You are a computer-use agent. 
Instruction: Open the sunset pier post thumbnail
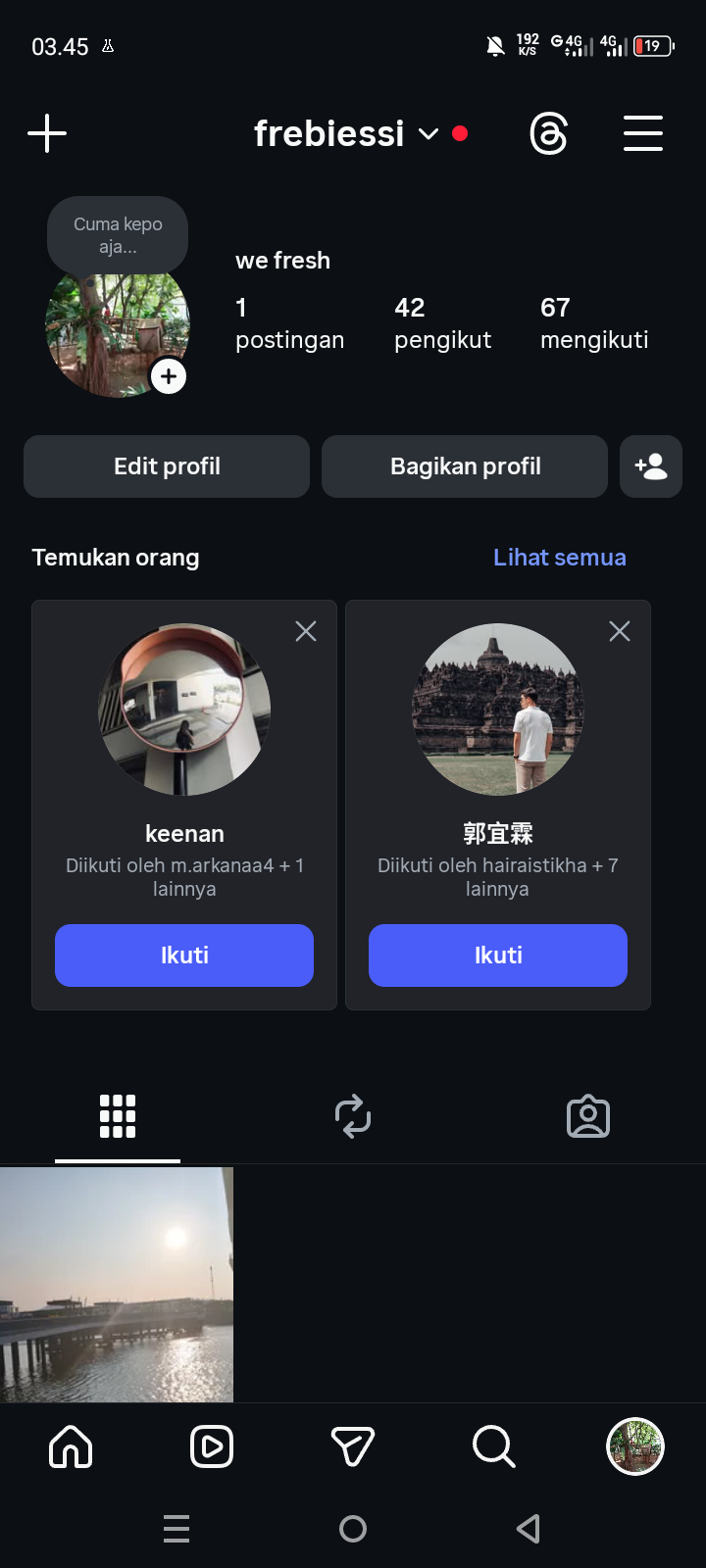pyautogui.click(x=117, y=1284)
